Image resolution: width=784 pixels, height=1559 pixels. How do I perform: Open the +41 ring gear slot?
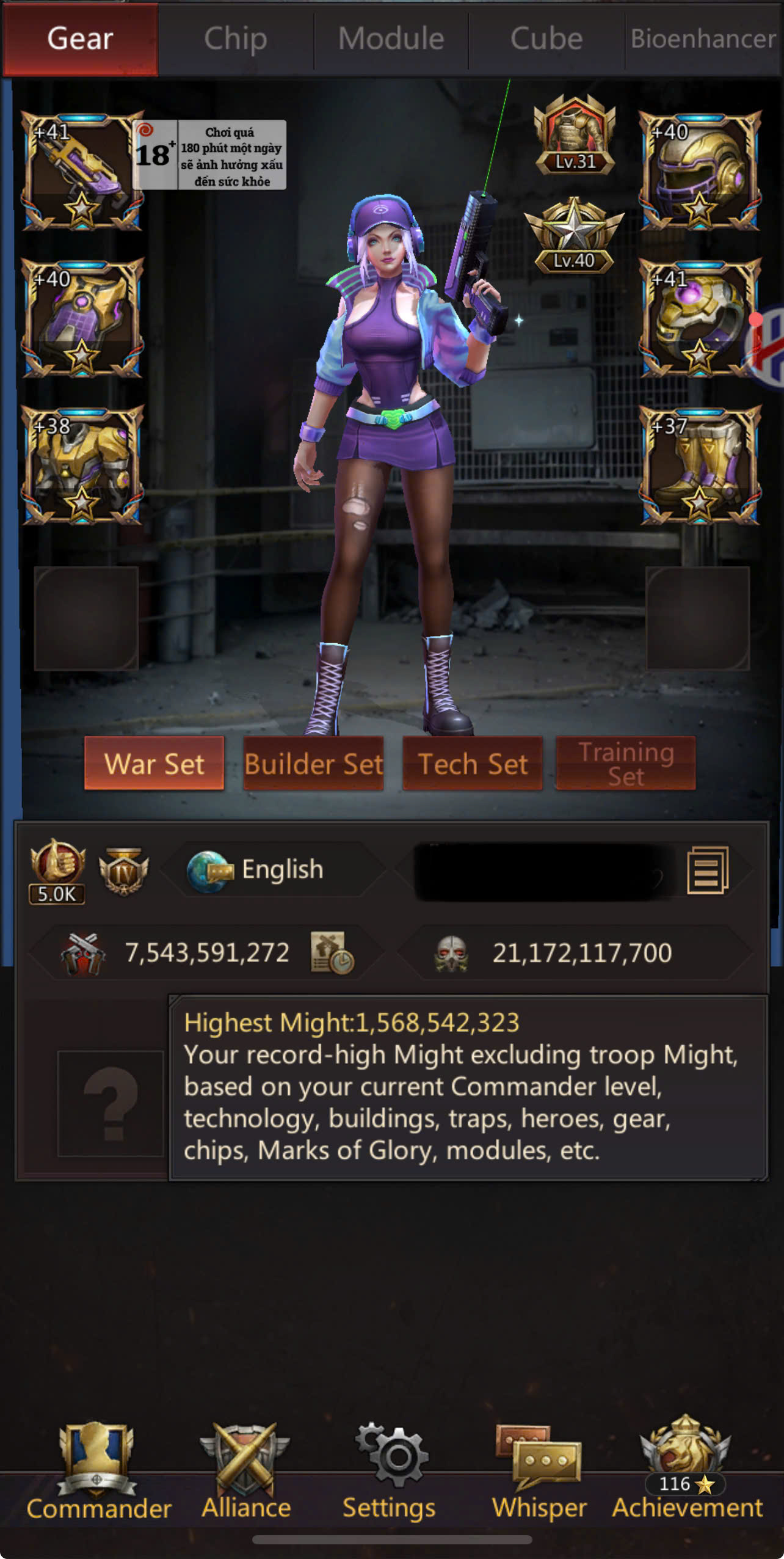(x=700, y=318)
